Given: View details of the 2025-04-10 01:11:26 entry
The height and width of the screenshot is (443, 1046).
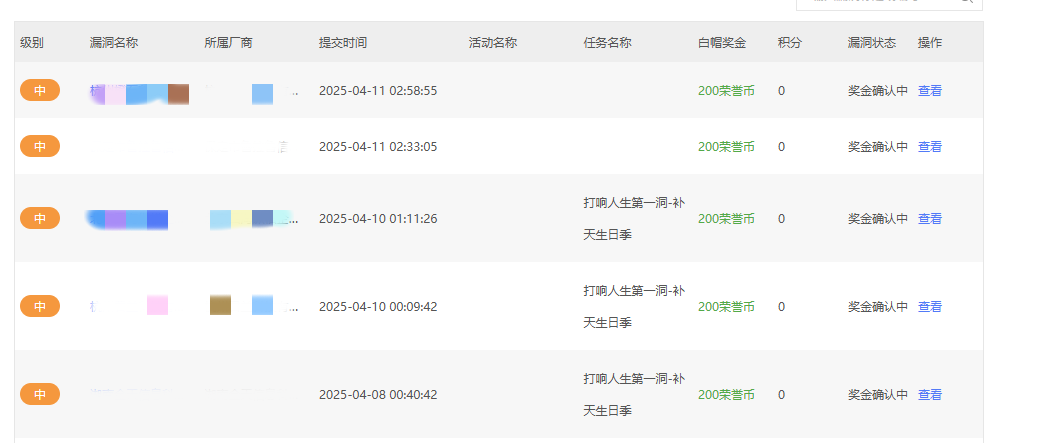Looking at the screenshot, I should tap(929, 219).
